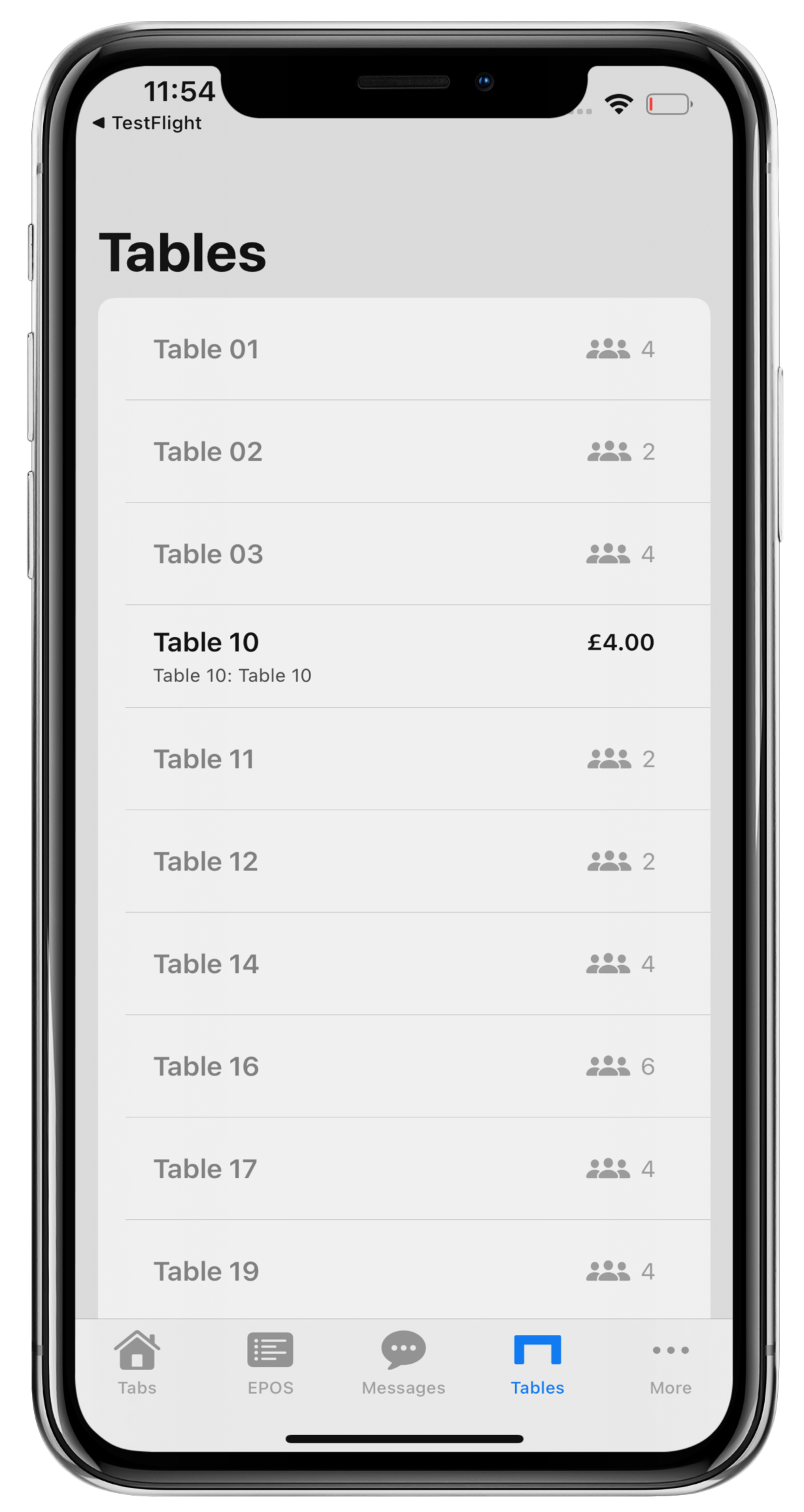The width and height of the screenshot is (804, 1512).
Task: Switch to the Tabs tab
Action: 137,1363
